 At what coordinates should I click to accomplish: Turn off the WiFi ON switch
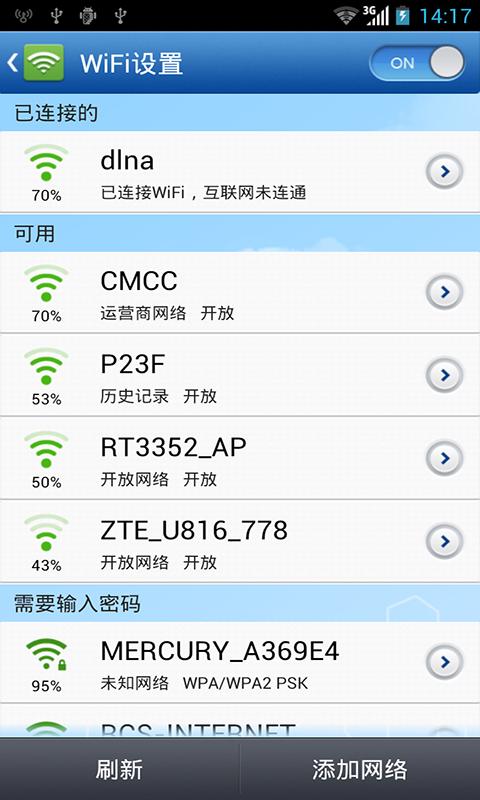(x=417, y=63)
